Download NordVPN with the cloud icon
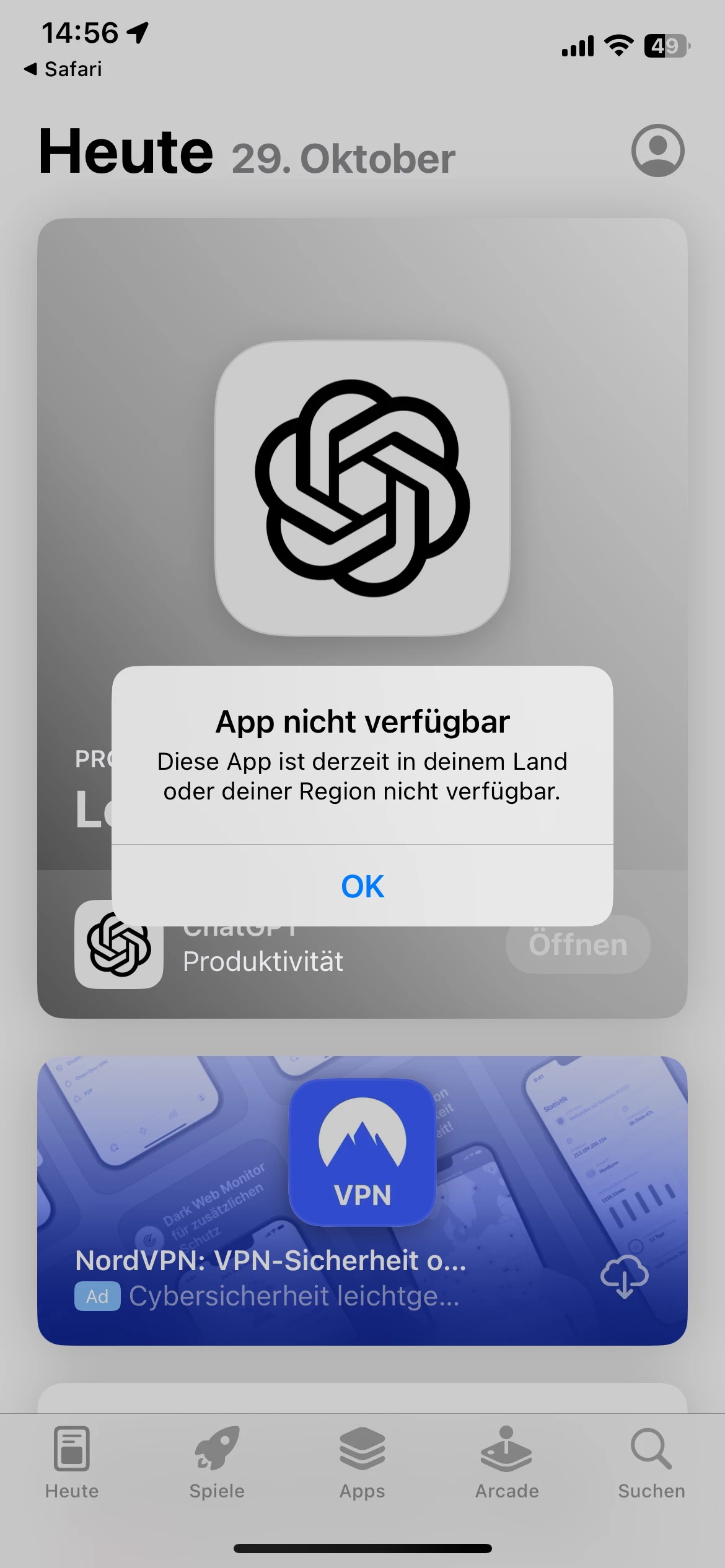Screen dimensions: 725x1568 (624, 1277)
